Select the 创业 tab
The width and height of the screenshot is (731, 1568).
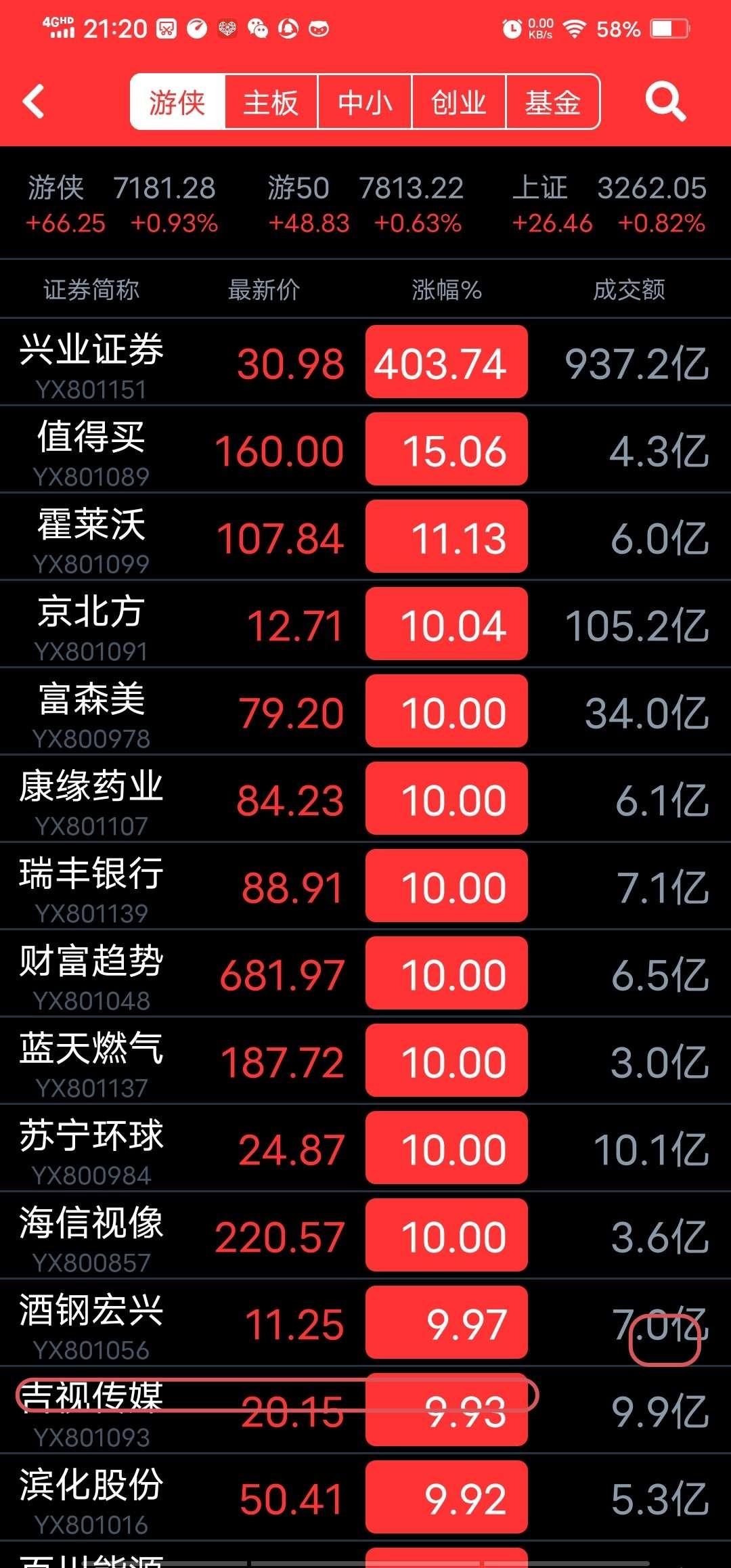[x=459, y=102]
